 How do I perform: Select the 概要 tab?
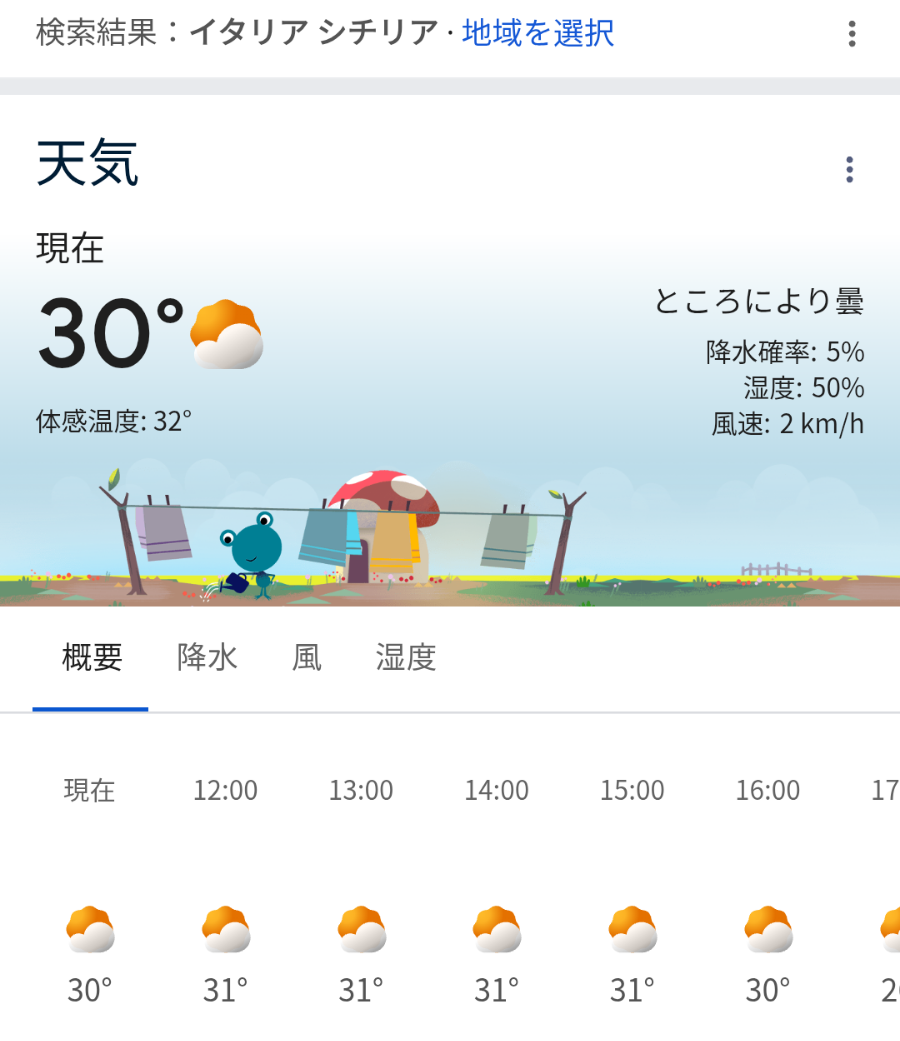click(x=92, y=658)
